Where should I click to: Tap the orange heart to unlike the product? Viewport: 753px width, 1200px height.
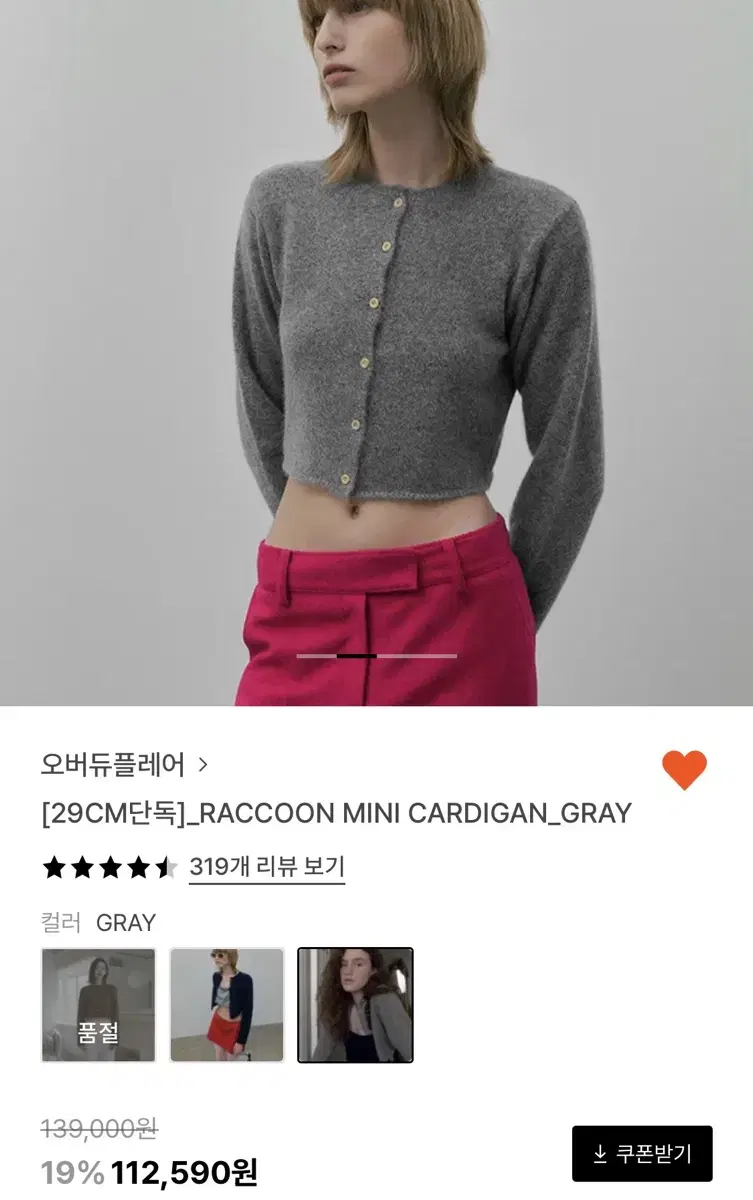tap(684, 770)
